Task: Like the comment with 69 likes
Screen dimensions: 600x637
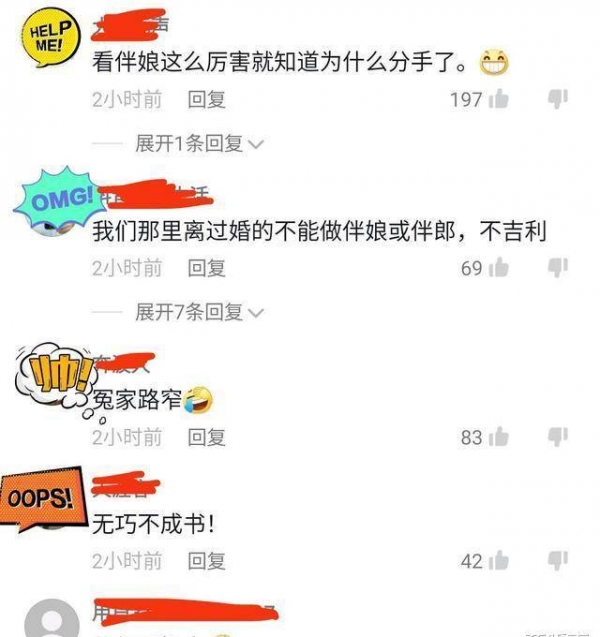Action: click(498, 268)
